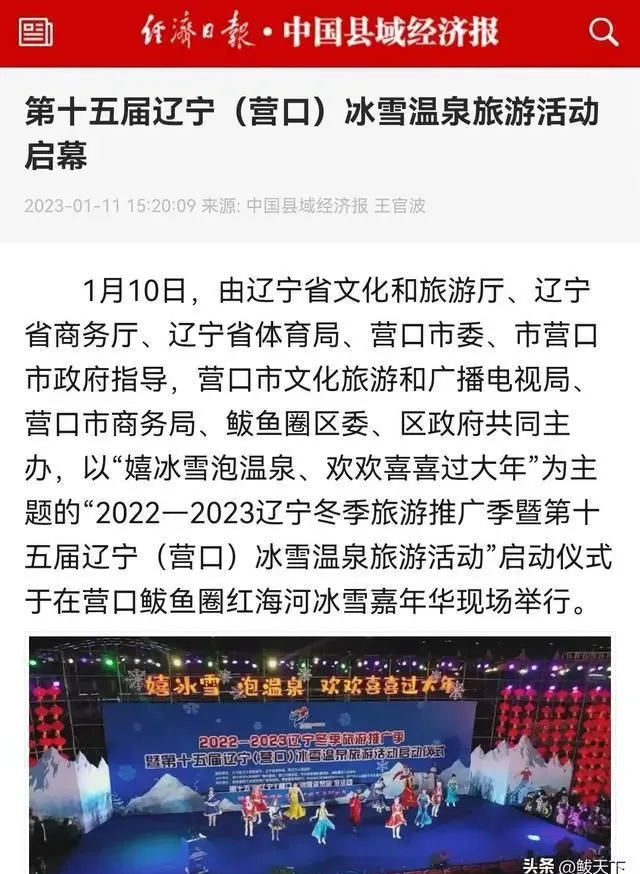
Task: Open the search magnifier icon
Action: pos(603,33)
